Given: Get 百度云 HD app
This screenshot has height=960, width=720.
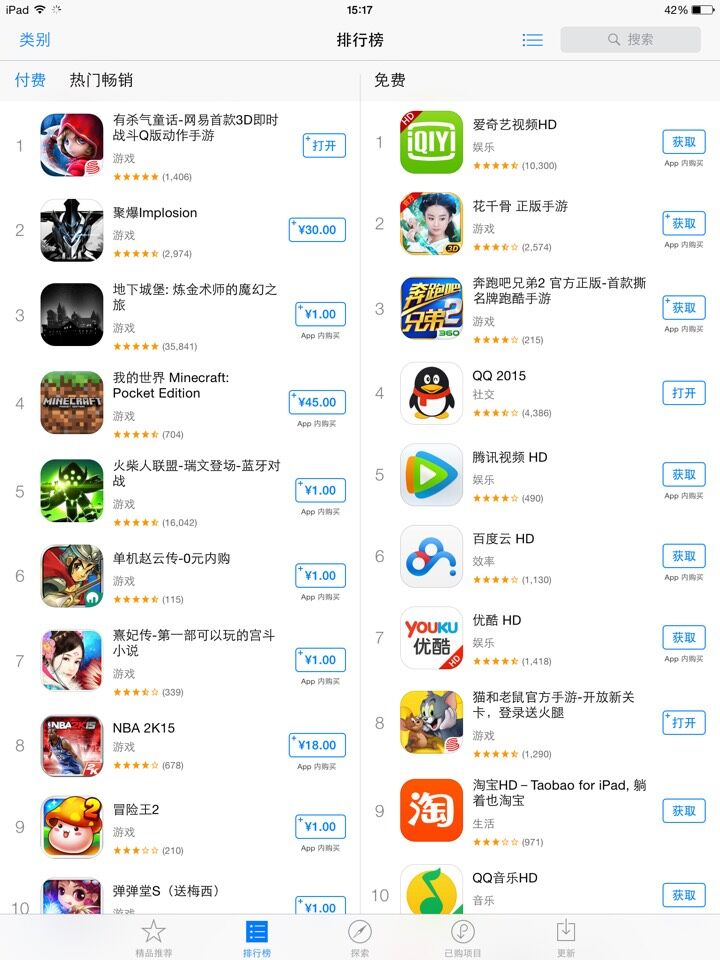Looking at the screenshot, I should tap(684, 556).
